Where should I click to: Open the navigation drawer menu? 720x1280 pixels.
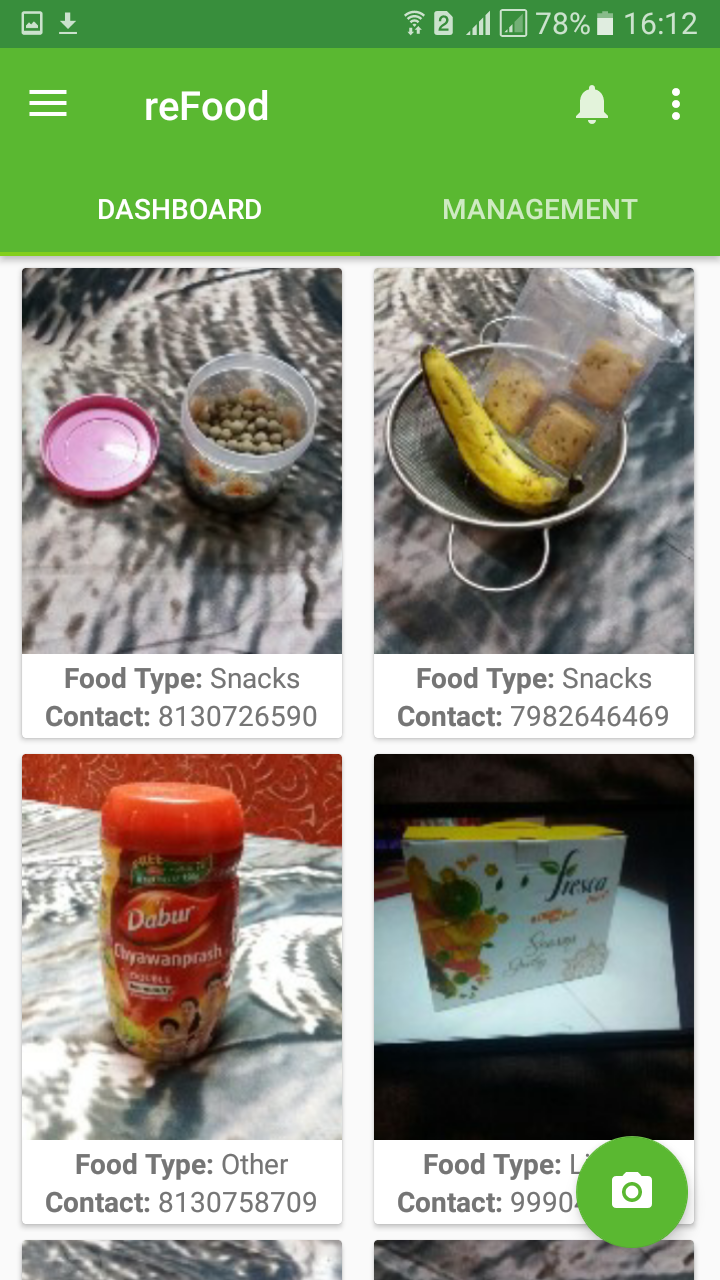click(x=48, y=104)
